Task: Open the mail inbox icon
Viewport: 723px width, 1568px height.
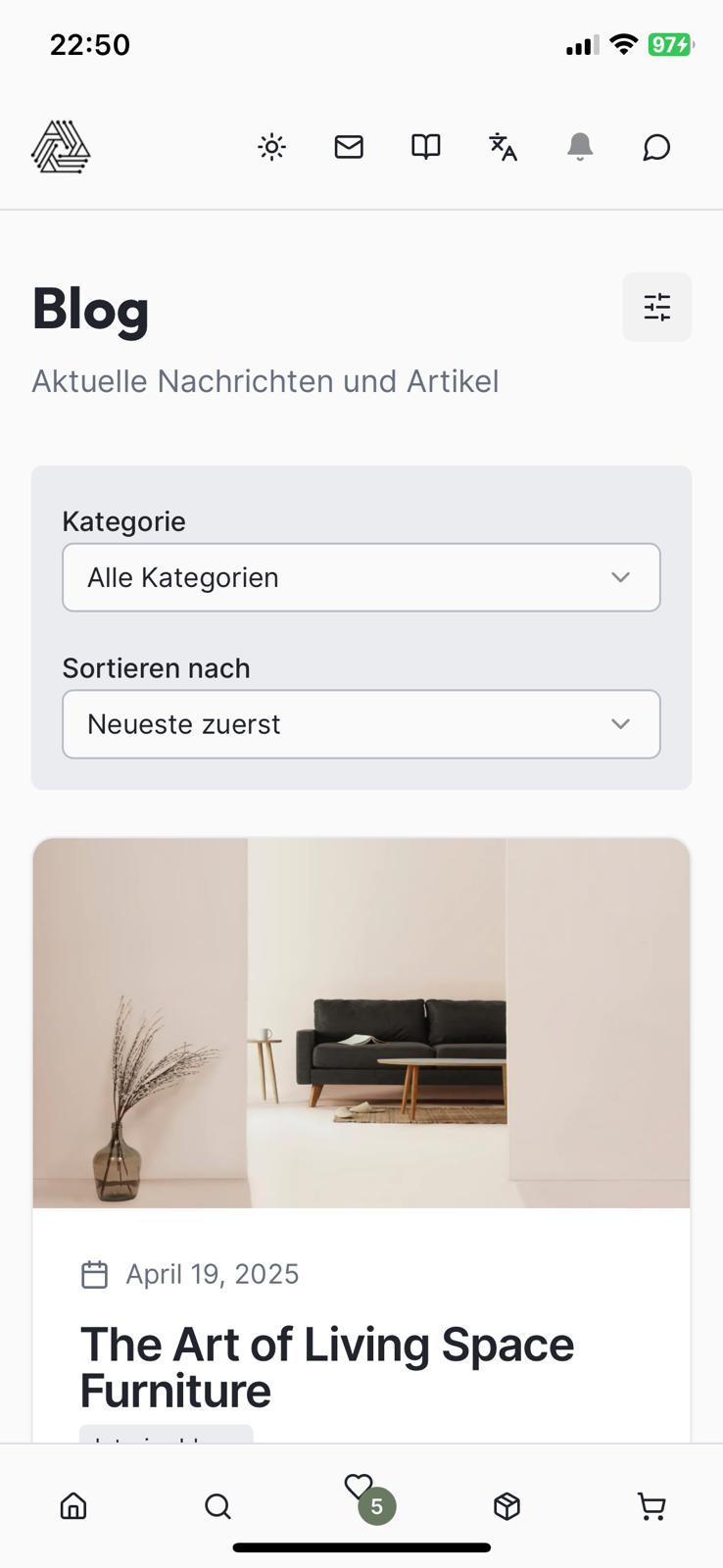Action: [x=348, y=147]
